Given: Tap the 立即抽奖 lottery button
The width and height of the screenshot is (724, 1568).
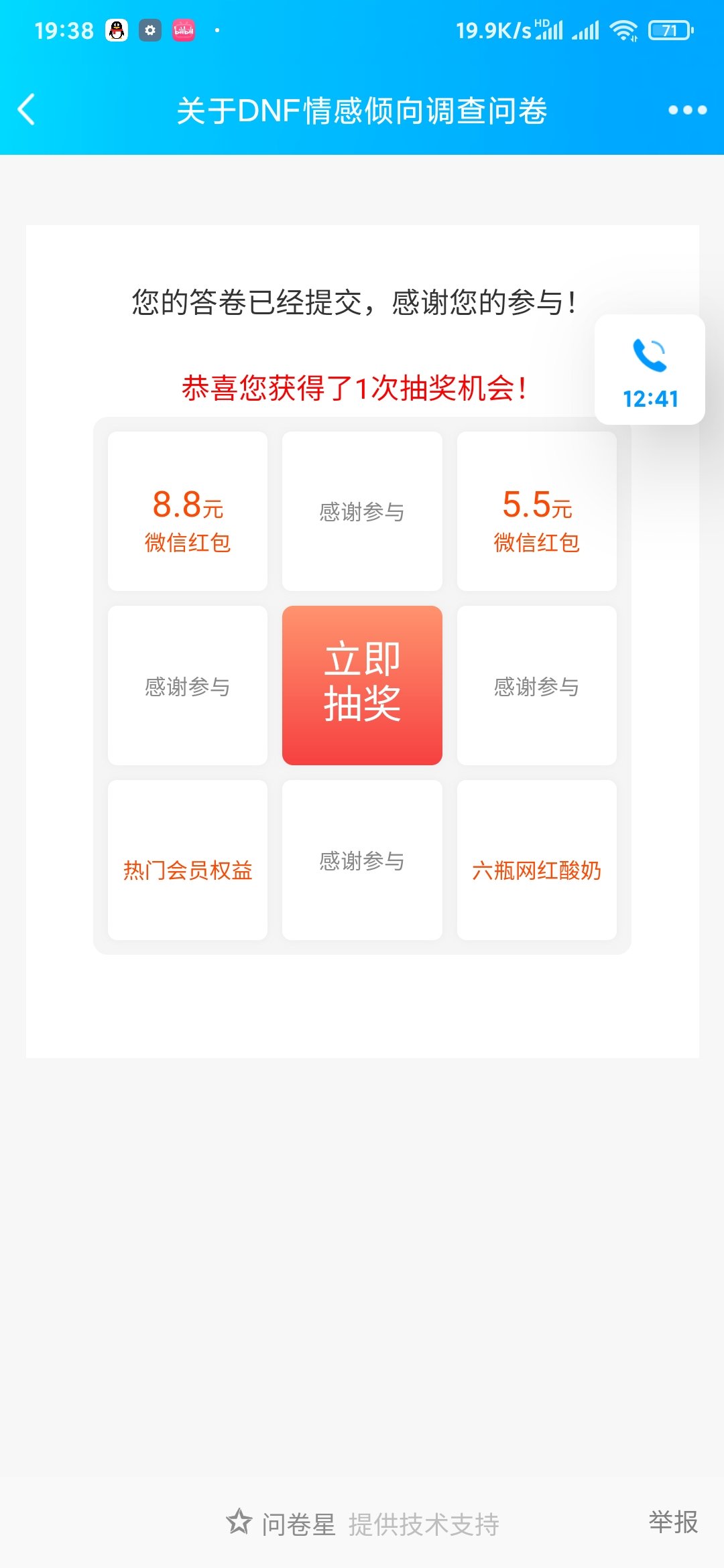Looking at the screenshot, I should pos(362,685).
